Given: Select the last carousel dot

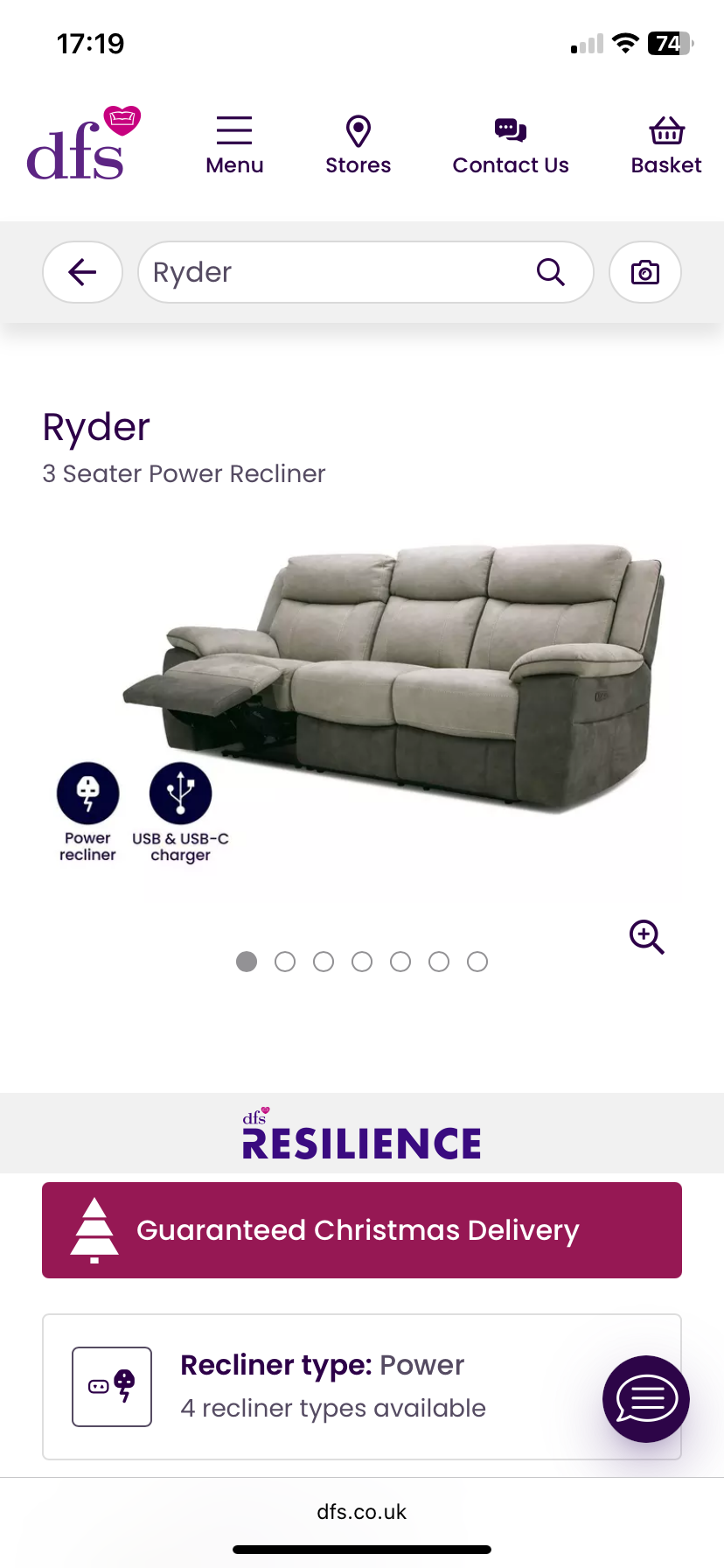Looking at the screenshot, I should [x=477, y=961].
